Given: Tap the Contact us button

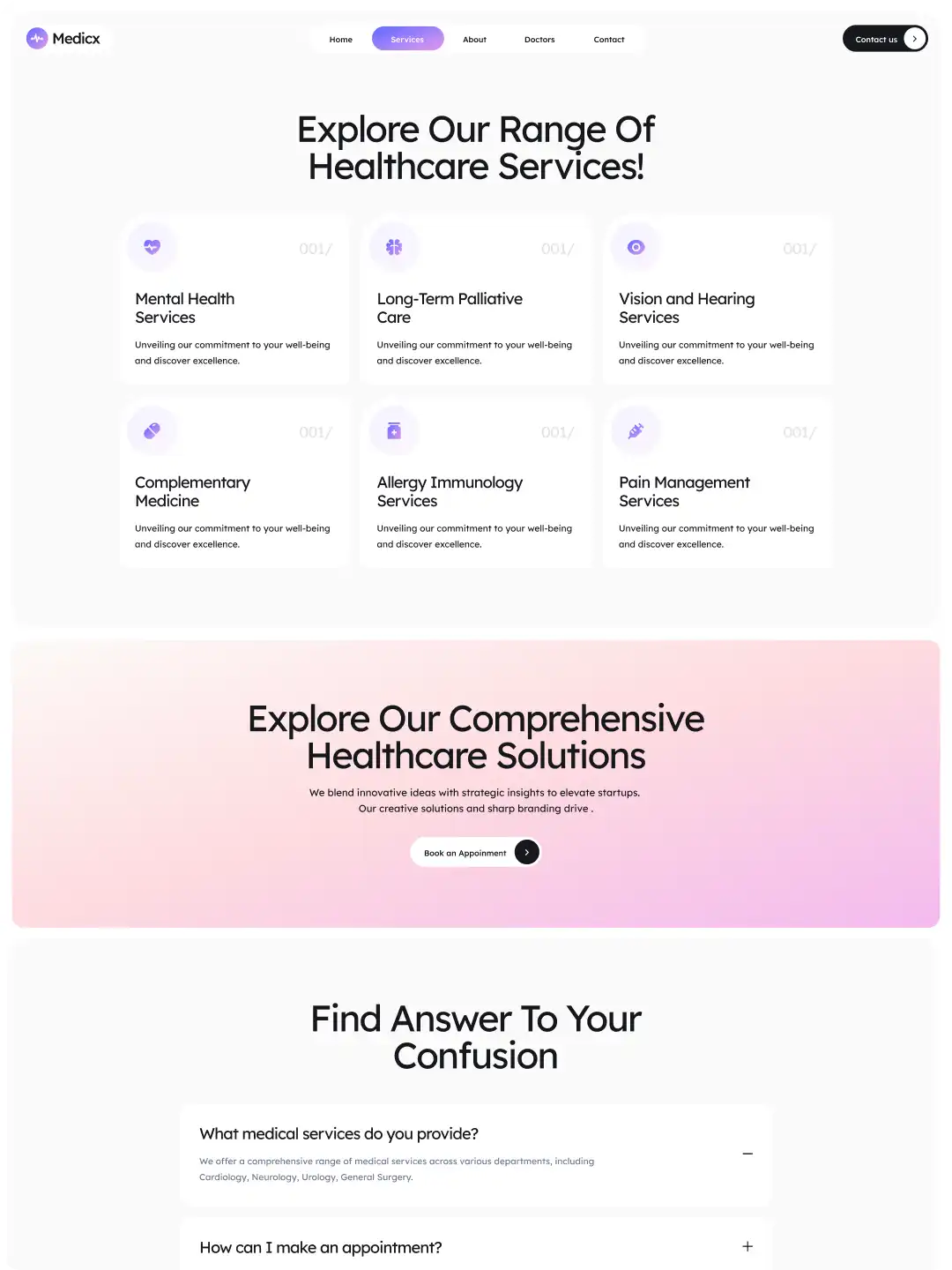Looking at the screenshot, I should (884, 39).
